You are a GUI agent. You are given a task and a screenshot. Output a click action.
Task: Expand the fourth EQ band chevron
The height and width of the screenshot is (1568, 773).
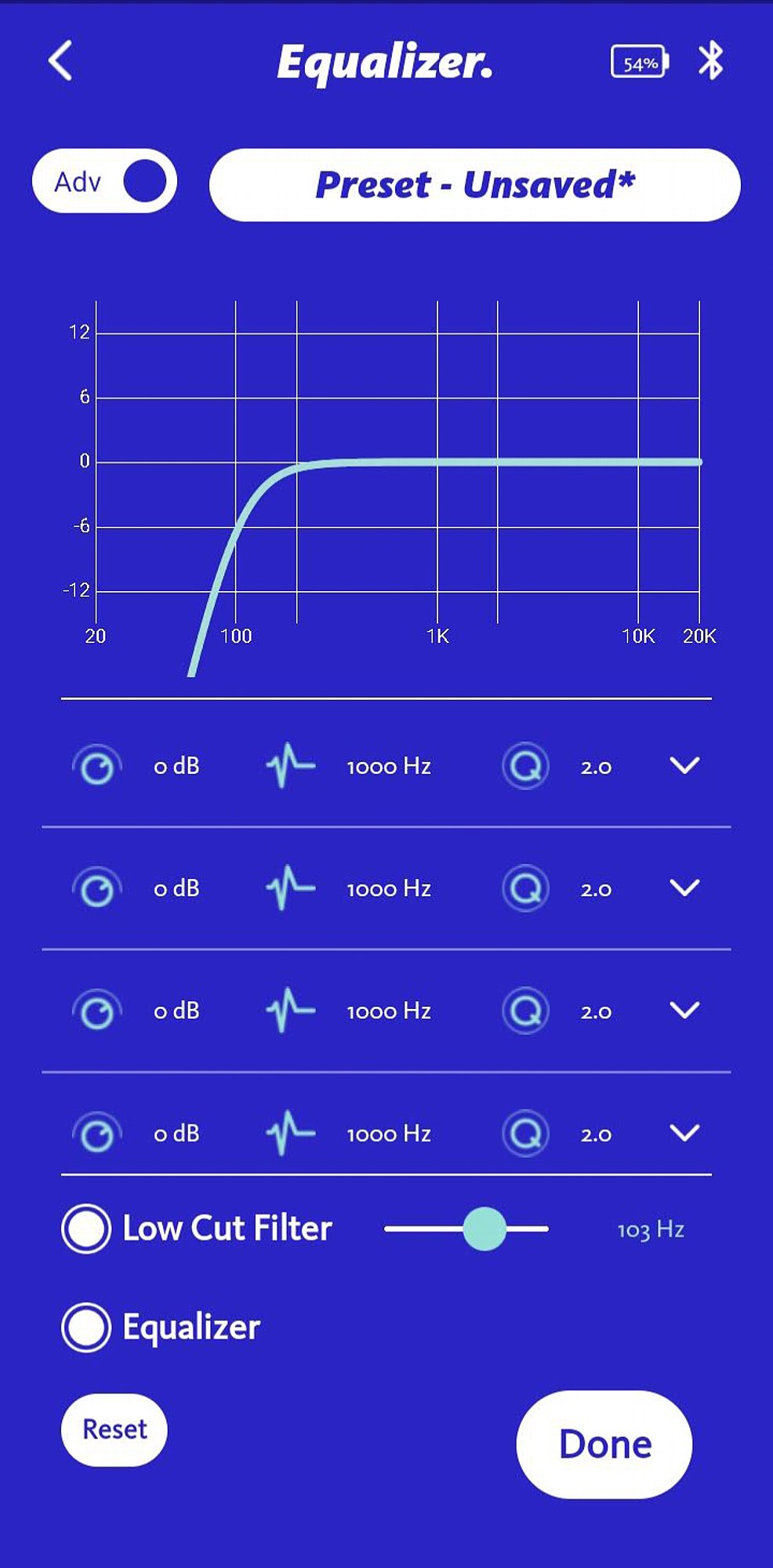coord(684,1132)
